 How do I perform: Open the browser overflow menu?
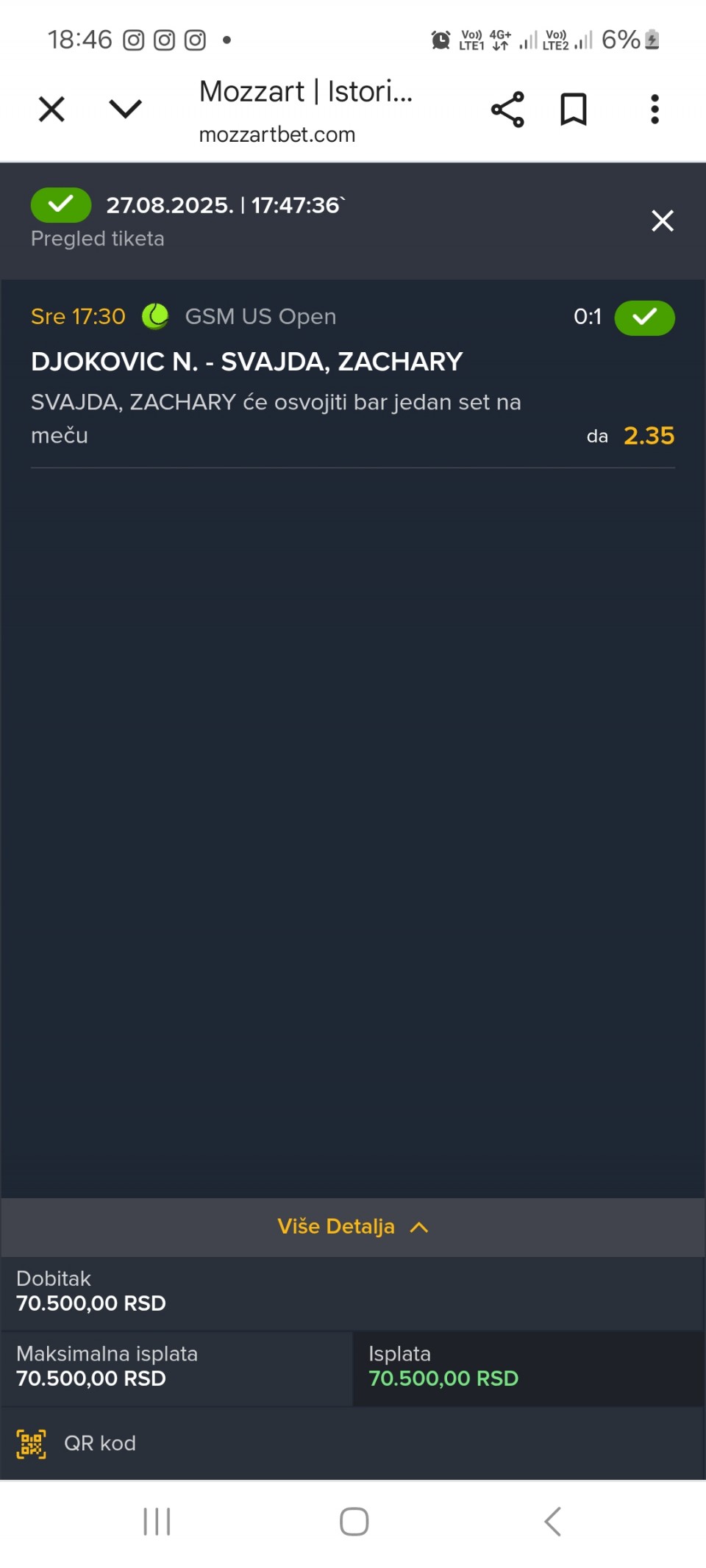(655, 110)
